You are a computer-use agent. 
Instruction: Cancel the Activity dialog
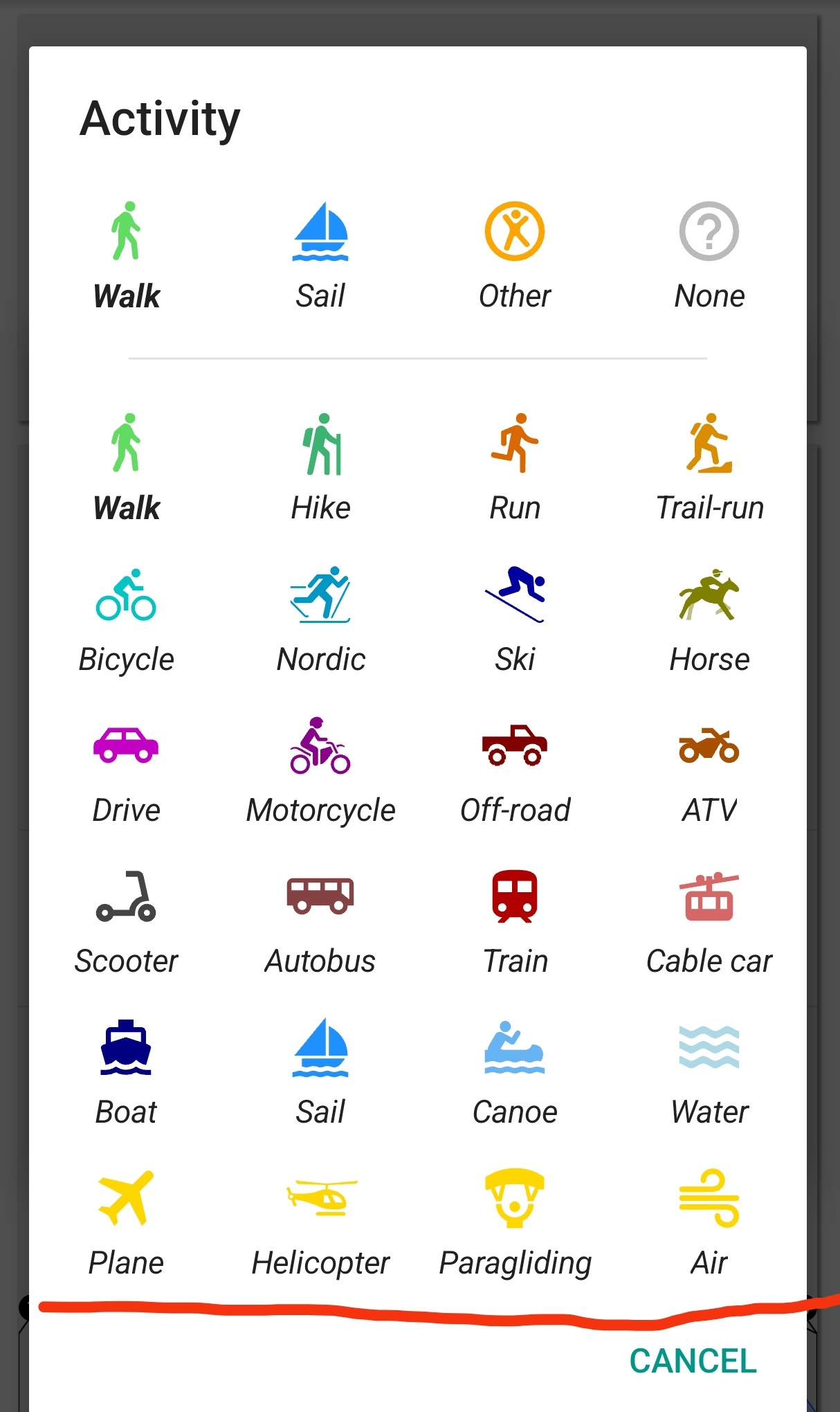[x=693, y=1361]
